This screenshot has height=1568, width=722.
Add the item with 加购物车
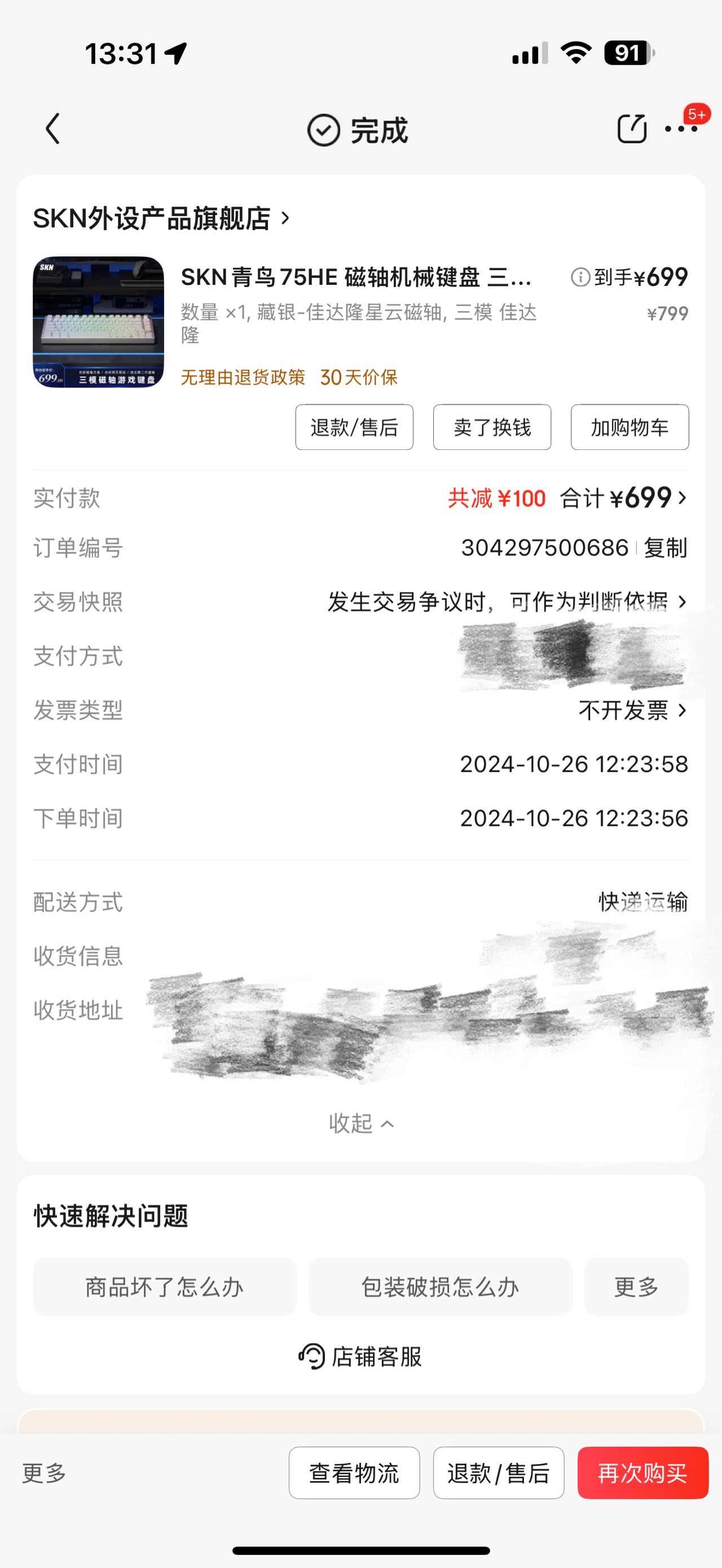(x=629, y=427)
